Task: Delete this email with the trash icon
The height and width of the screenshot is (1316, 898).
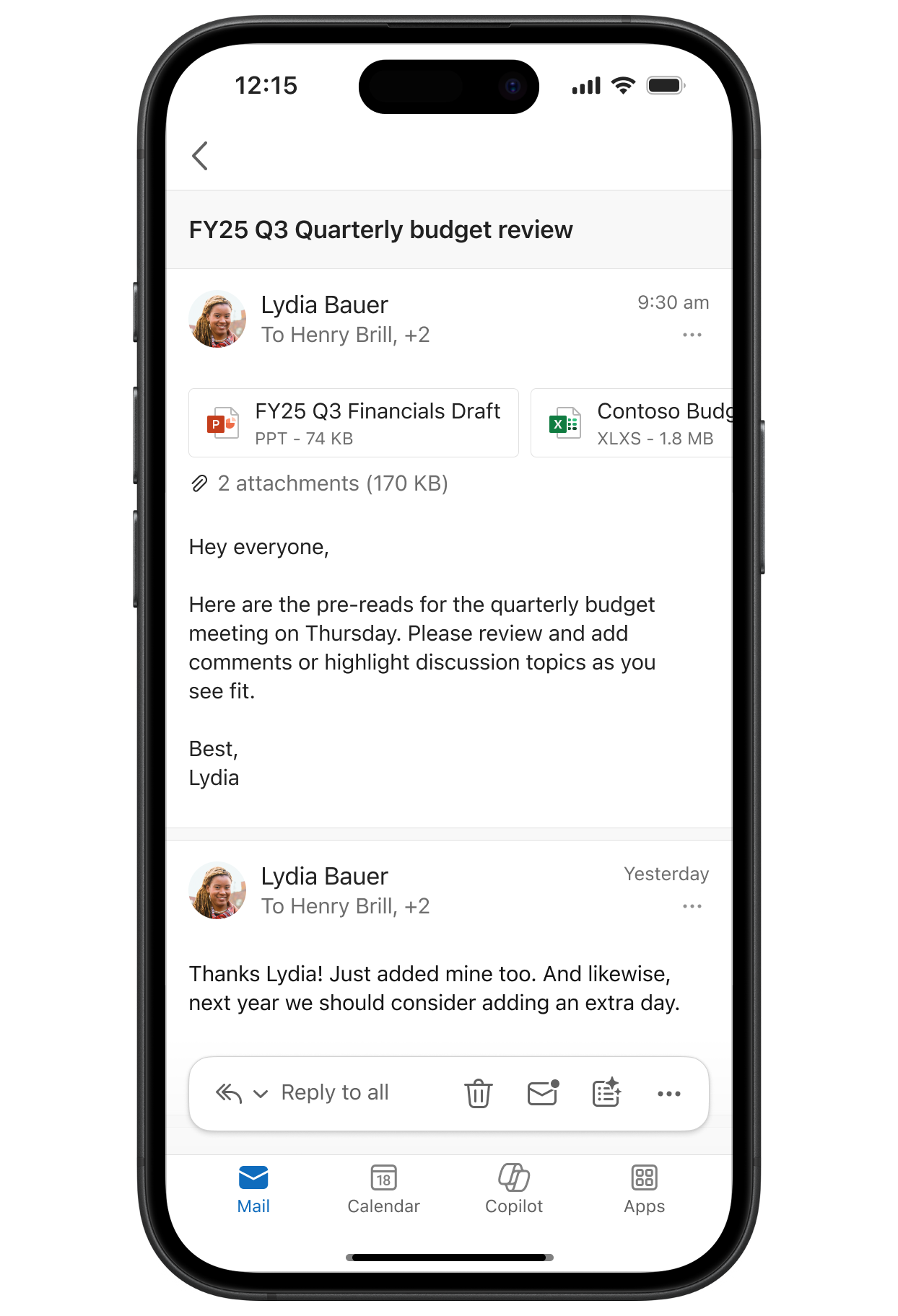Action: [478, 1094]
